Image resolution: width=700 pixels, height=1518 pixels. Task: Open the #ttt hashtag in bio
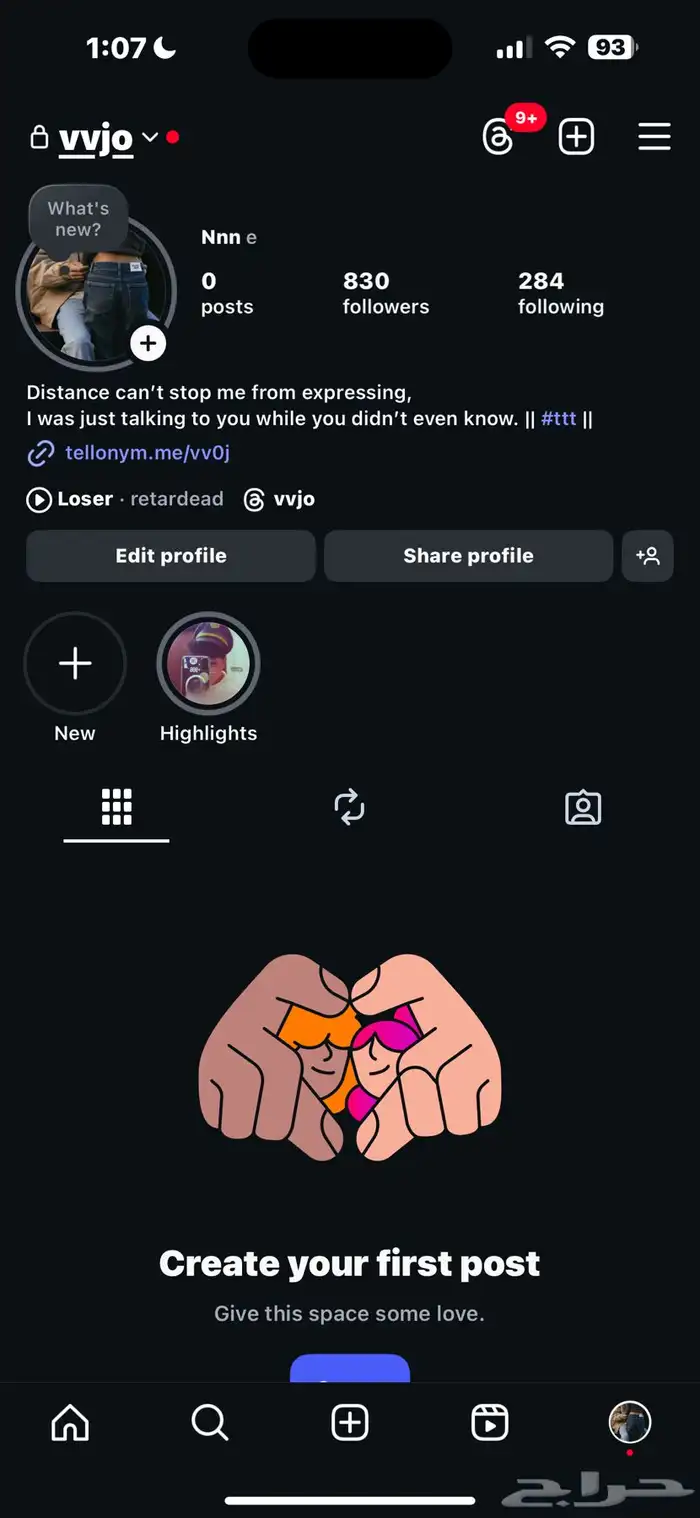(558, 419)
